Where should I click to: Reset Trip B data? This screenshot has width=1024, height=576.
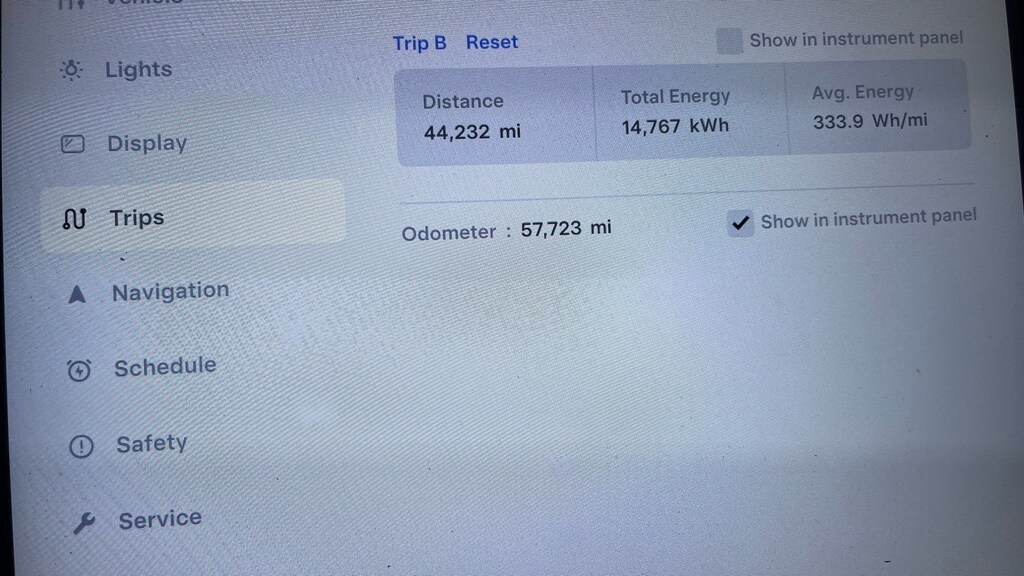pos(492,43)
